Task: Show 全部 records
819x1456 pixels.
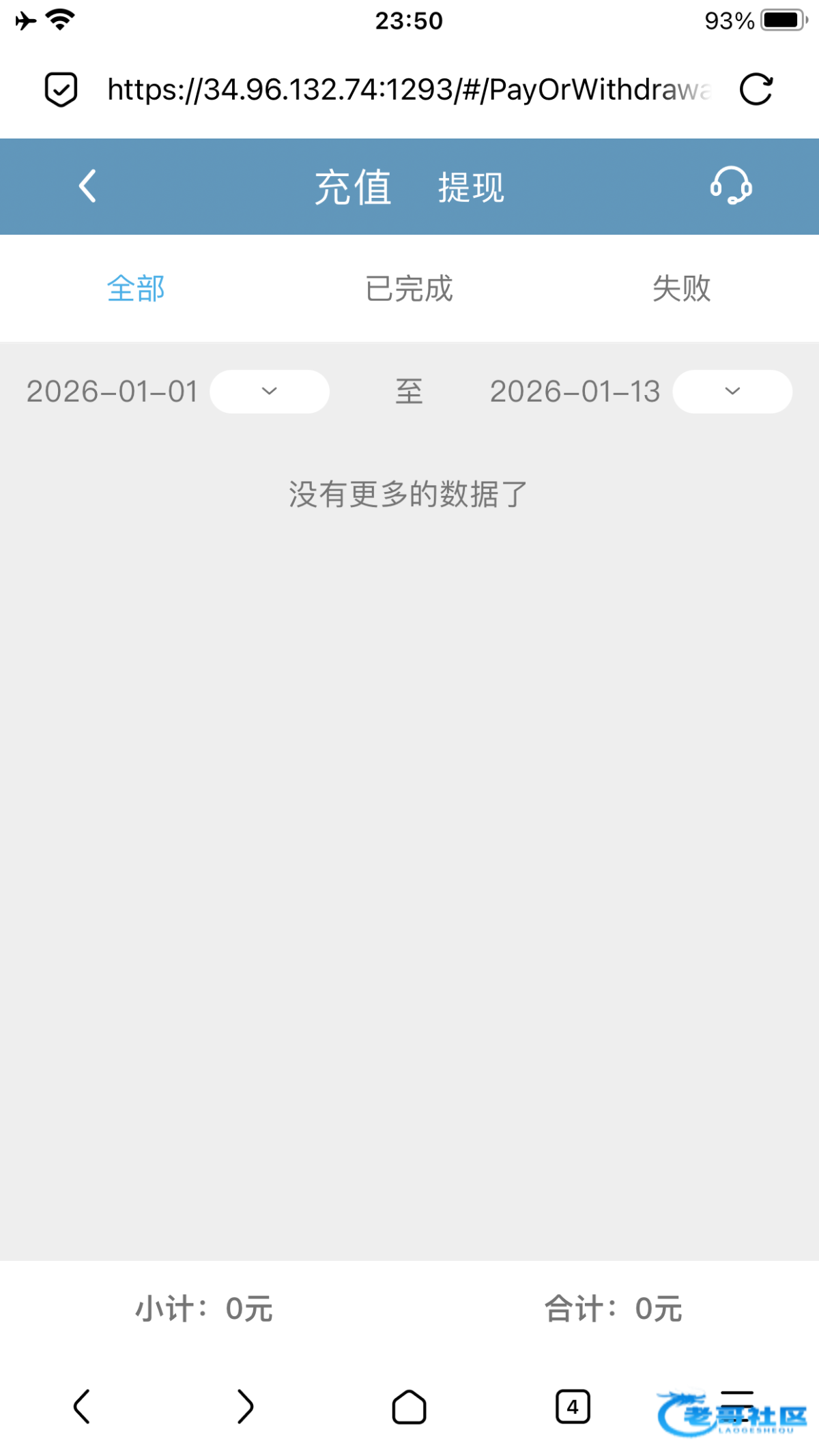Action: coord(136,288)
